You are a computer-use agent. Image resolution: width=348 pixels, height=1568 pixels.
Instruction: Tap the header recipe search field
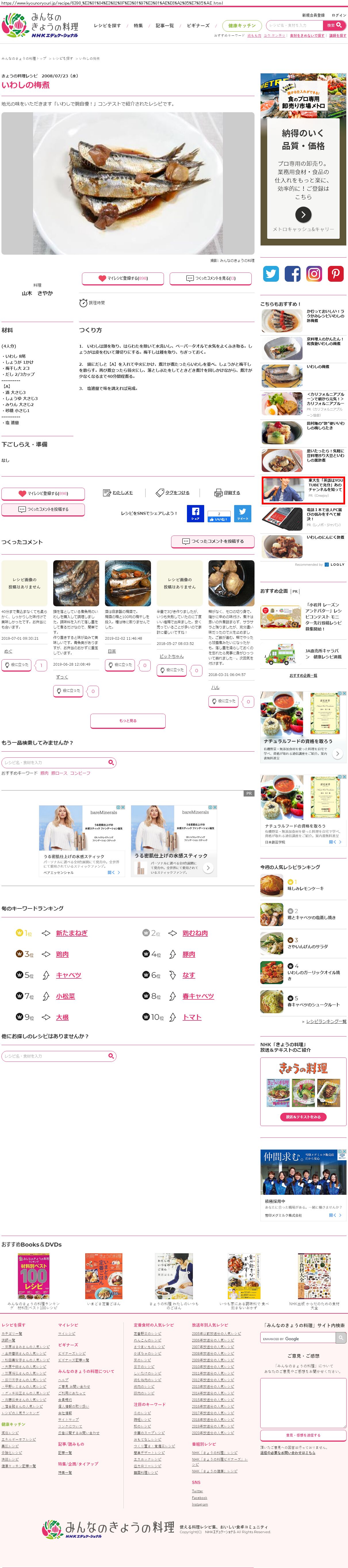(295, 26)
